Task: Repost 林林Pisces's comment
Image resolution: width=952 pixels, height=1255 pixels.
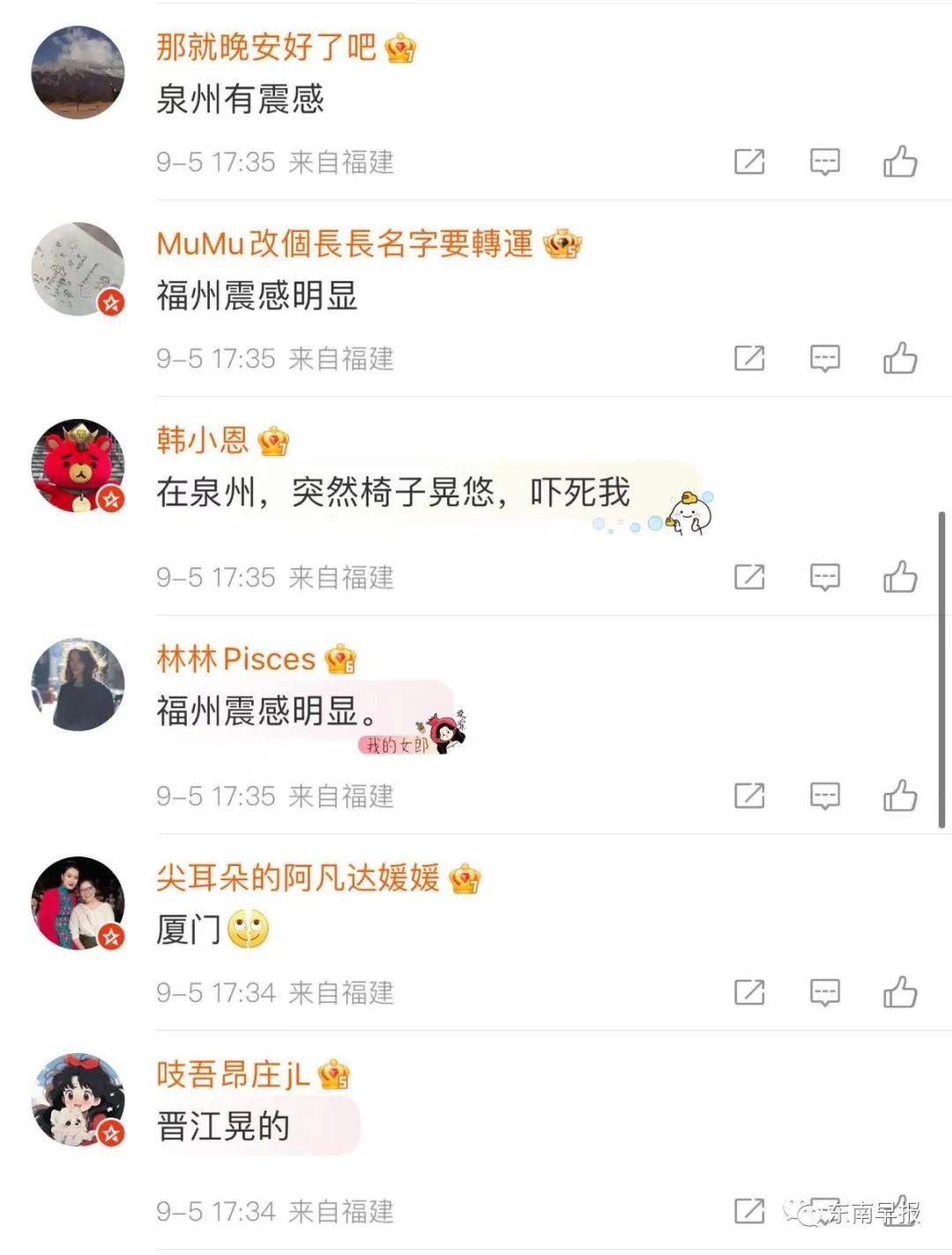Action: [x=749, y=796]
